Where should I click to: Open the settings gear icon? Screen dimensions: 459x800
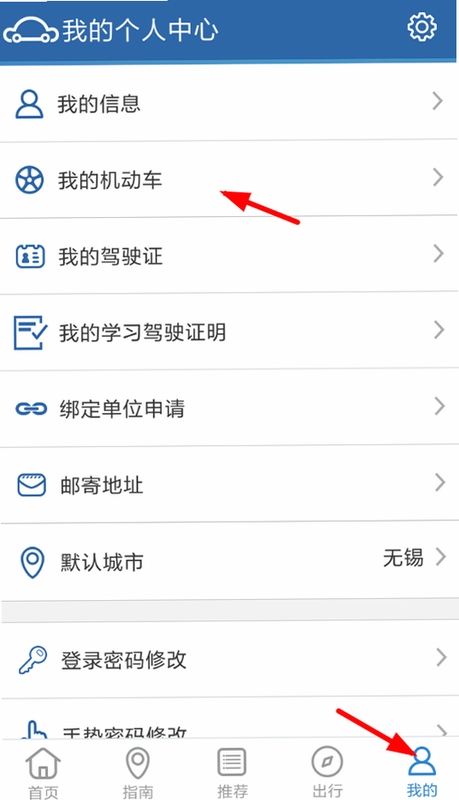422,28
